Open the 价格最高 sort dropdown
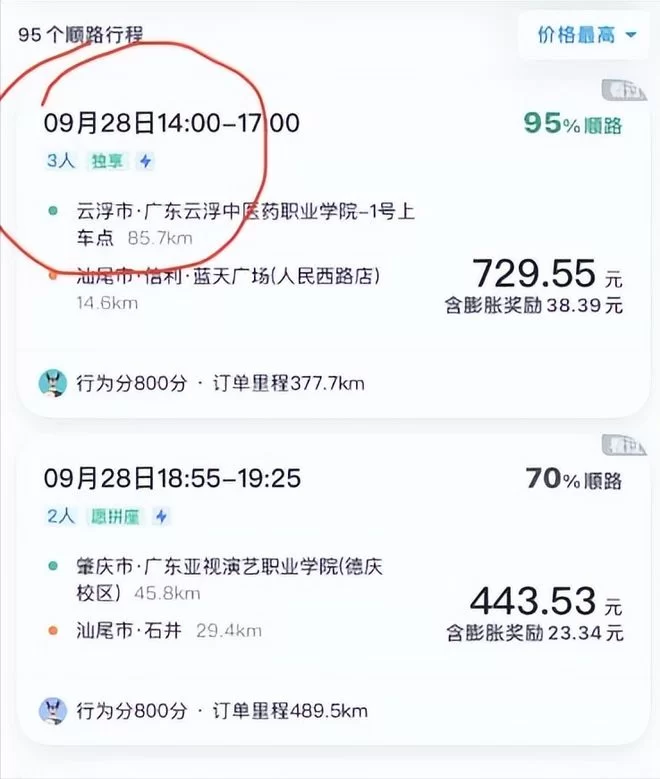 coord(586,35)
